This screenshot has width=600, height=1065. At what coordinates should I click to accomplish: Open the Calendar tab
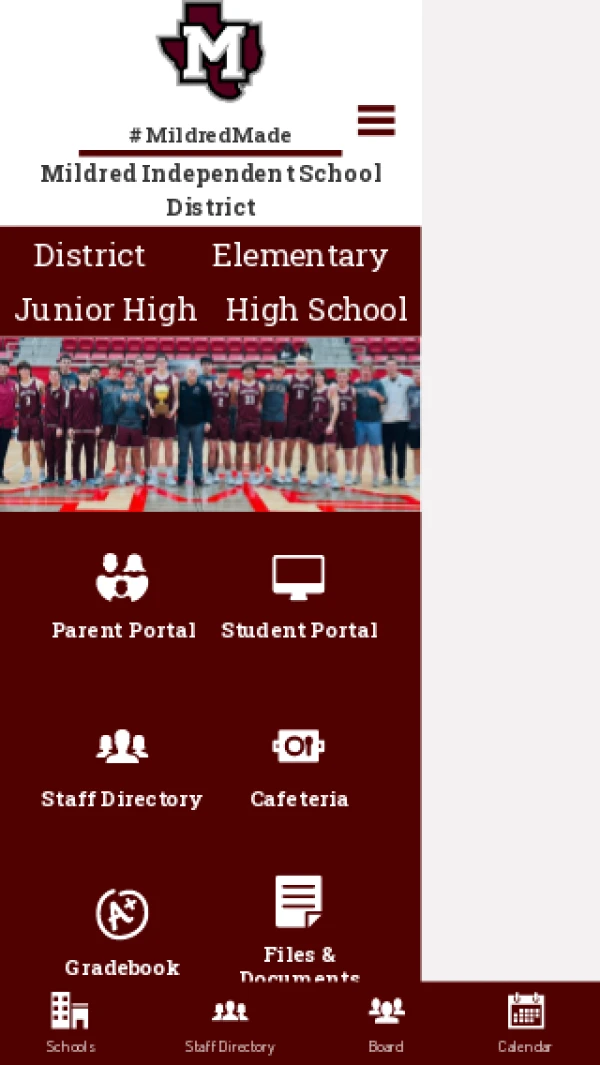[525, 1023]
